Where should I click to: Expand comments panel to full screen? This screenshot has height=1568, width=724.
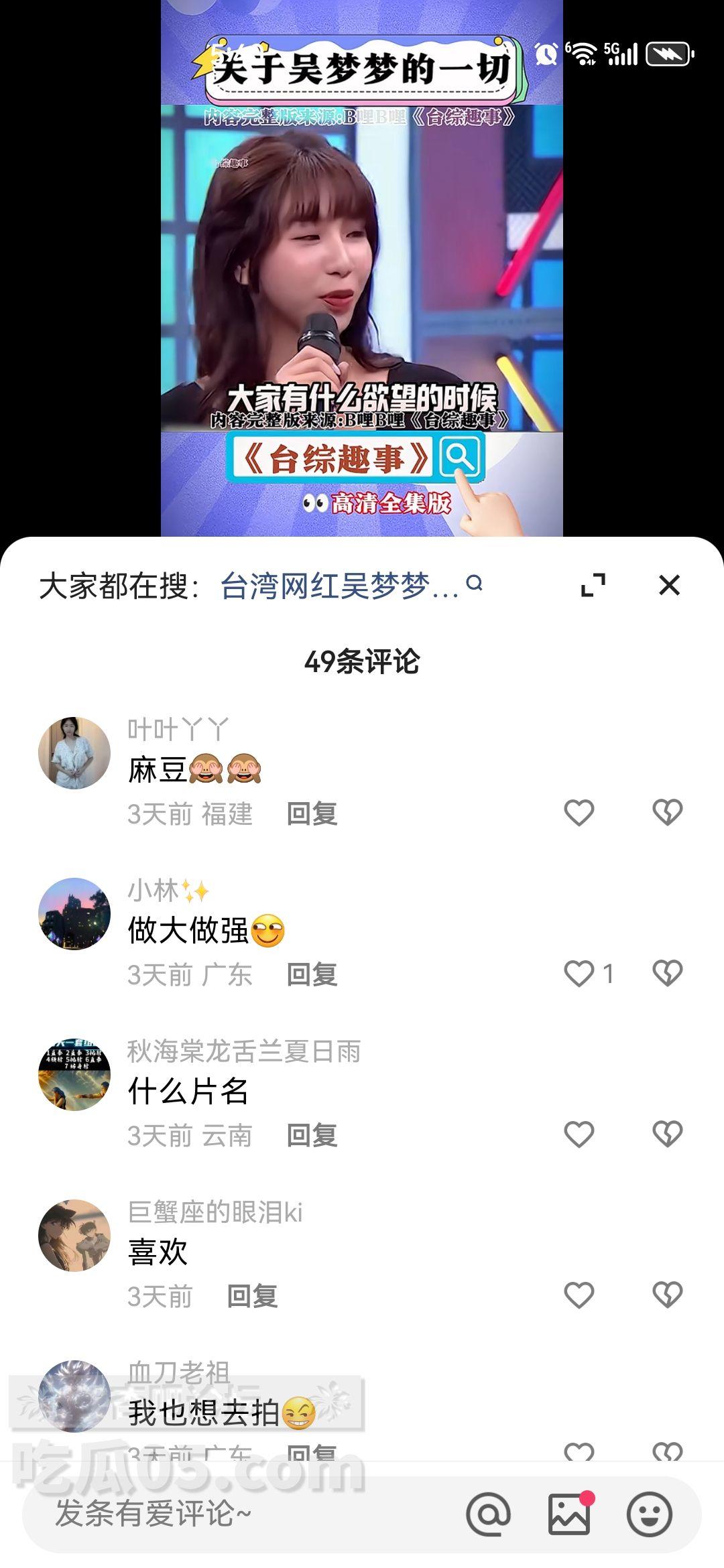coord(593,585)
